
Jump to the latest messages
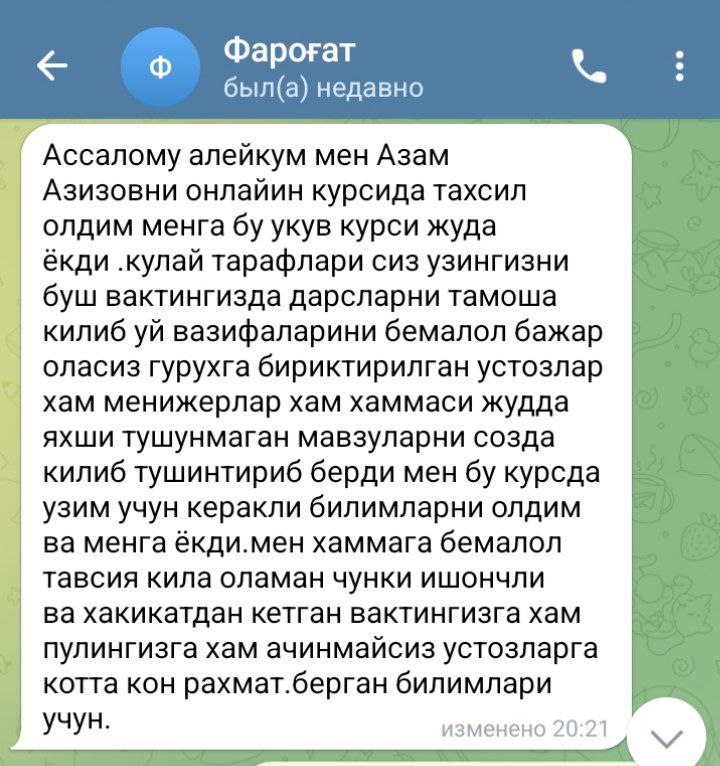point(667,738)
